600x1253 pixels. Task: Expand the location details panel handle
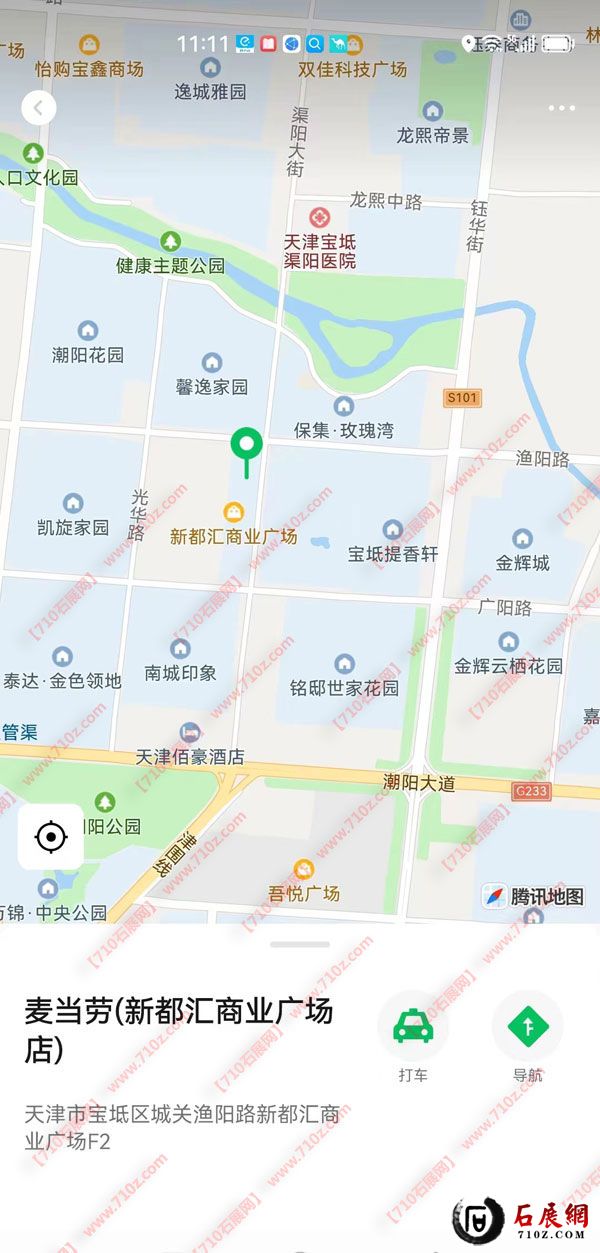[299, 944]
